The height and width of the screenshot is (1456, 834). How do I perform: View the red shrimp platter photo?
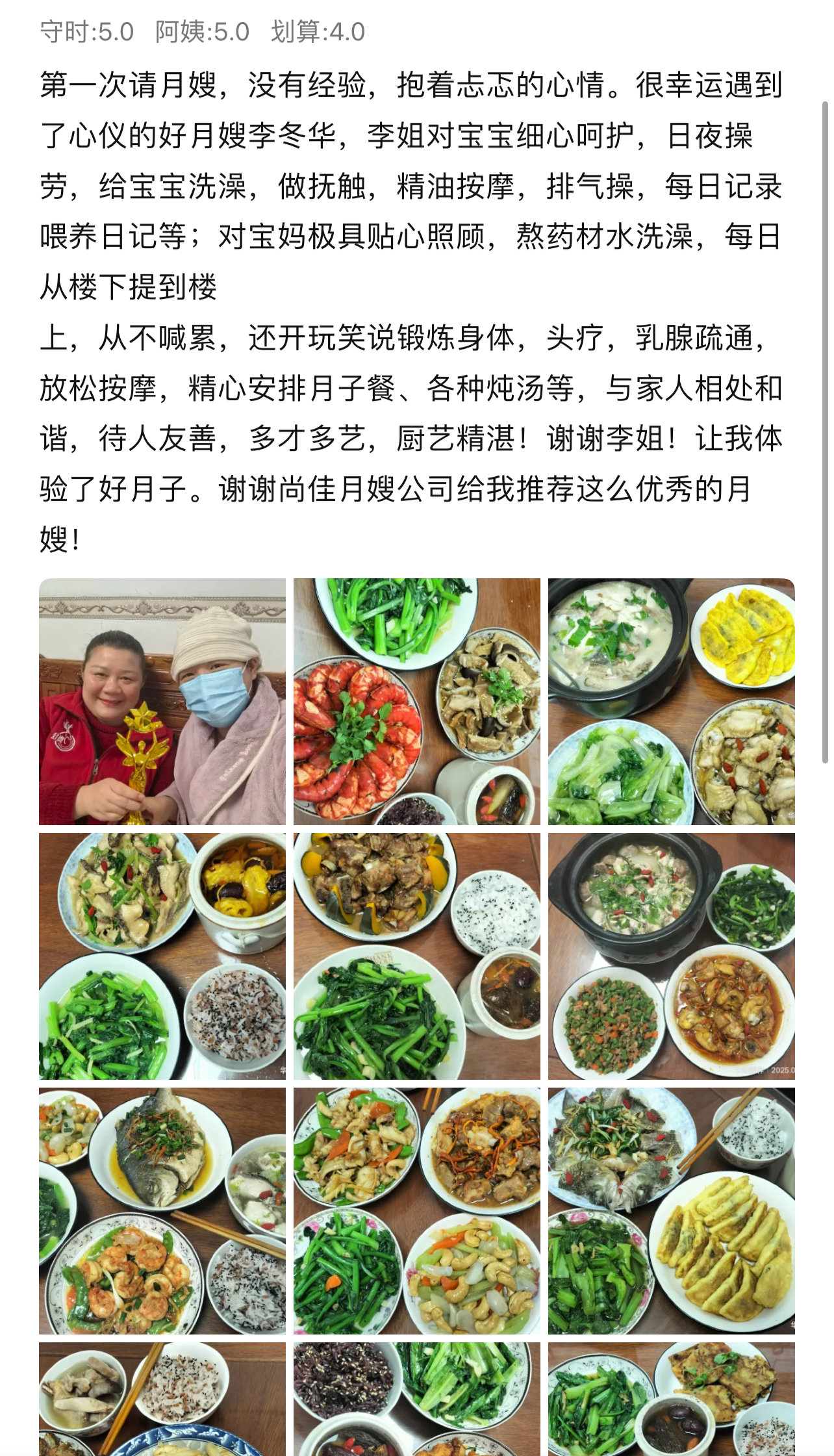point(416,702)
